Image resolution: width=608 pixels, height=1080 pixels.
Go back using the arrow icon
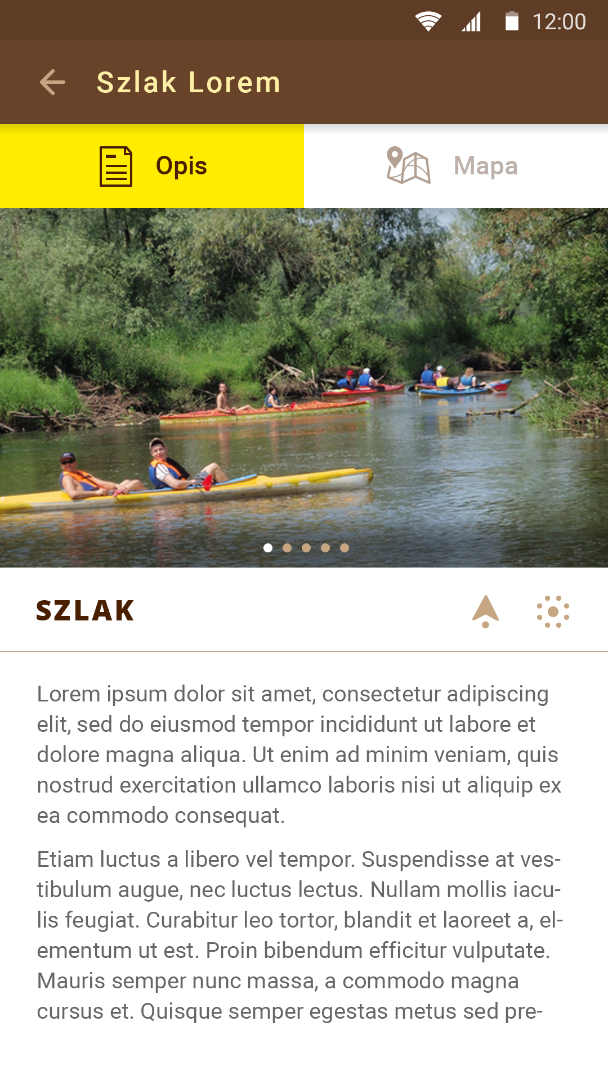click(52, 82)
